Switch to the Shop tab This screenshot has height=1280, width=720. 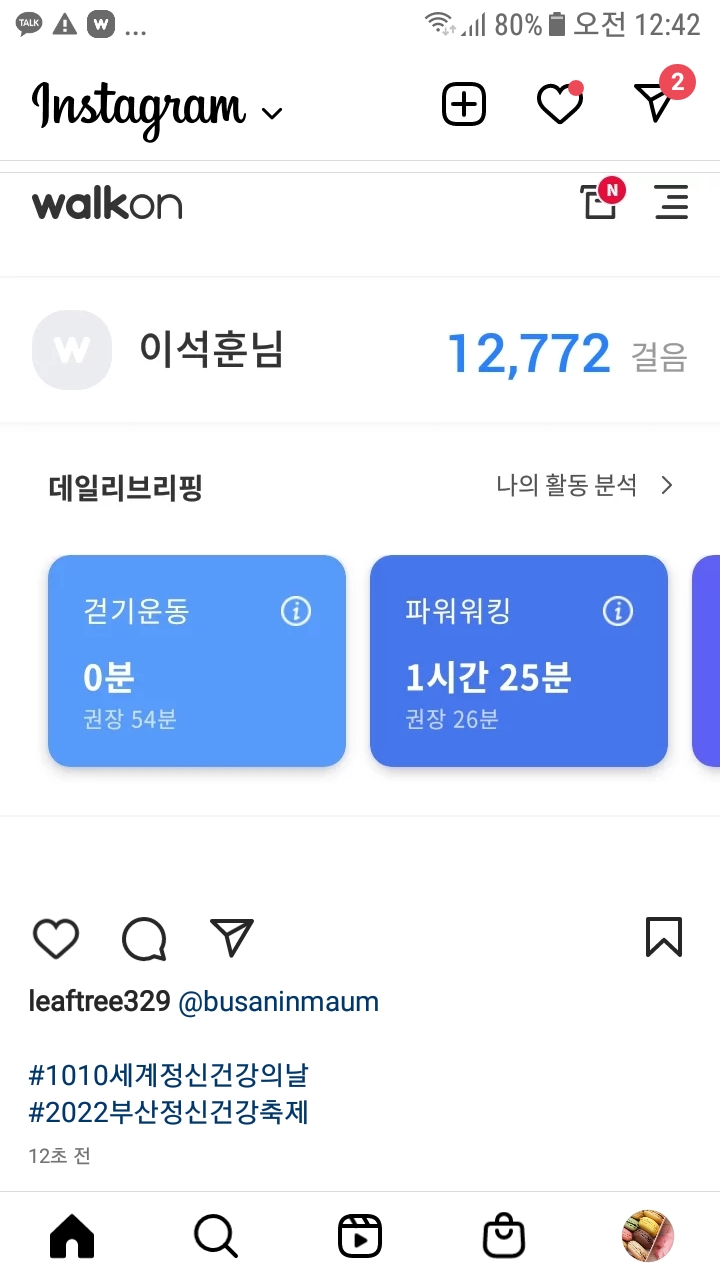coord(504,1237)
